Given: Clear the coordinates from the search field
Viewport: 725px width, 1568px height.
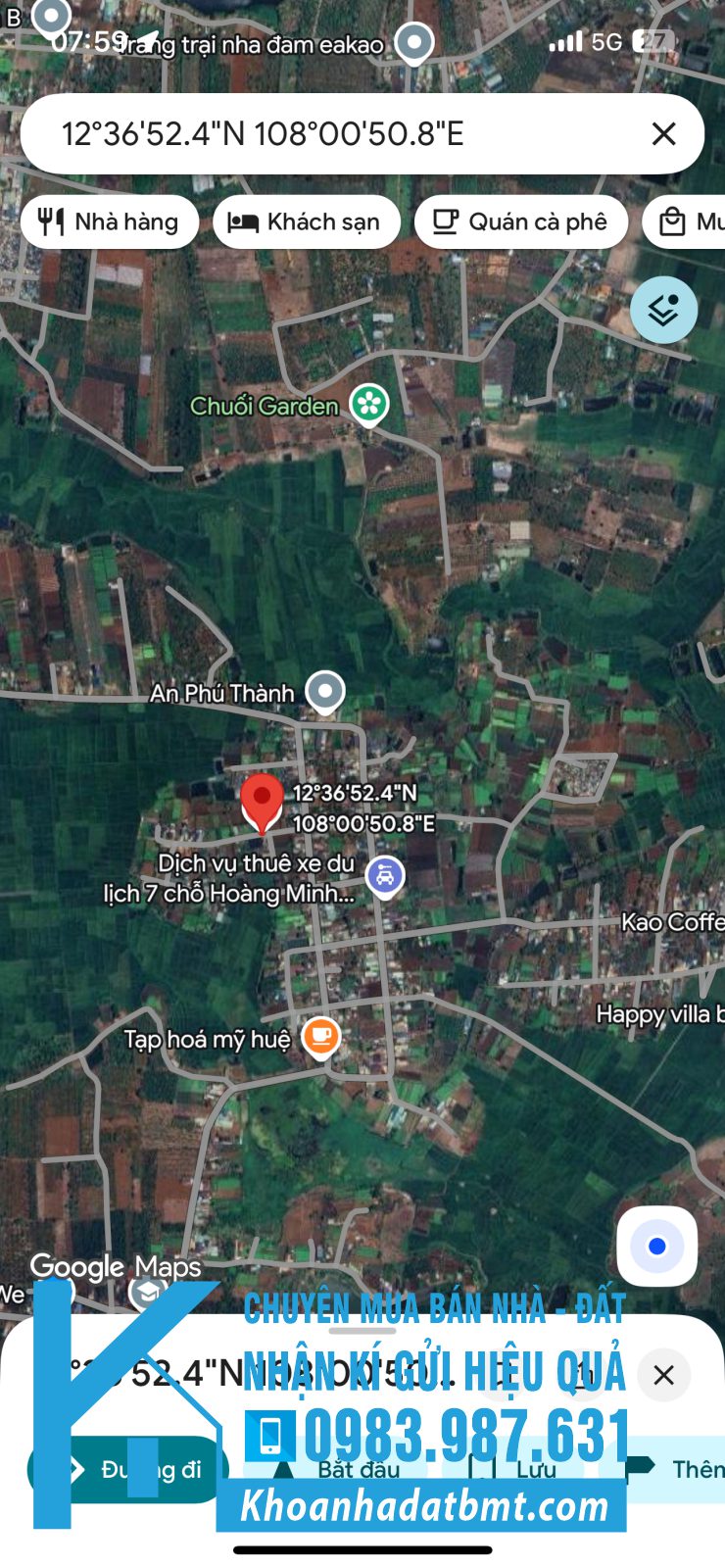Looking at the screenshot, I should coord(665,132).
